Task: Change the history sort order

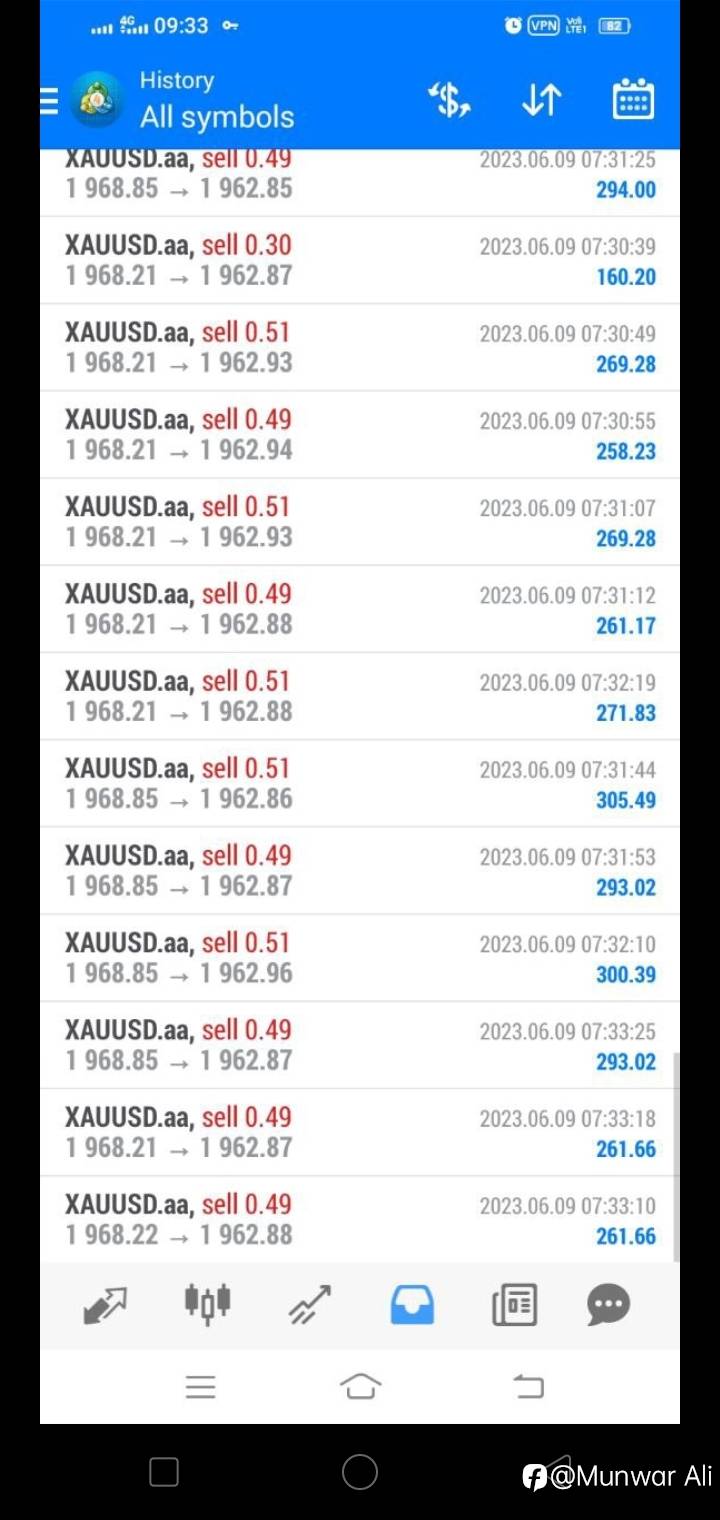Action: pyautogui.click(x=541, y=100)
